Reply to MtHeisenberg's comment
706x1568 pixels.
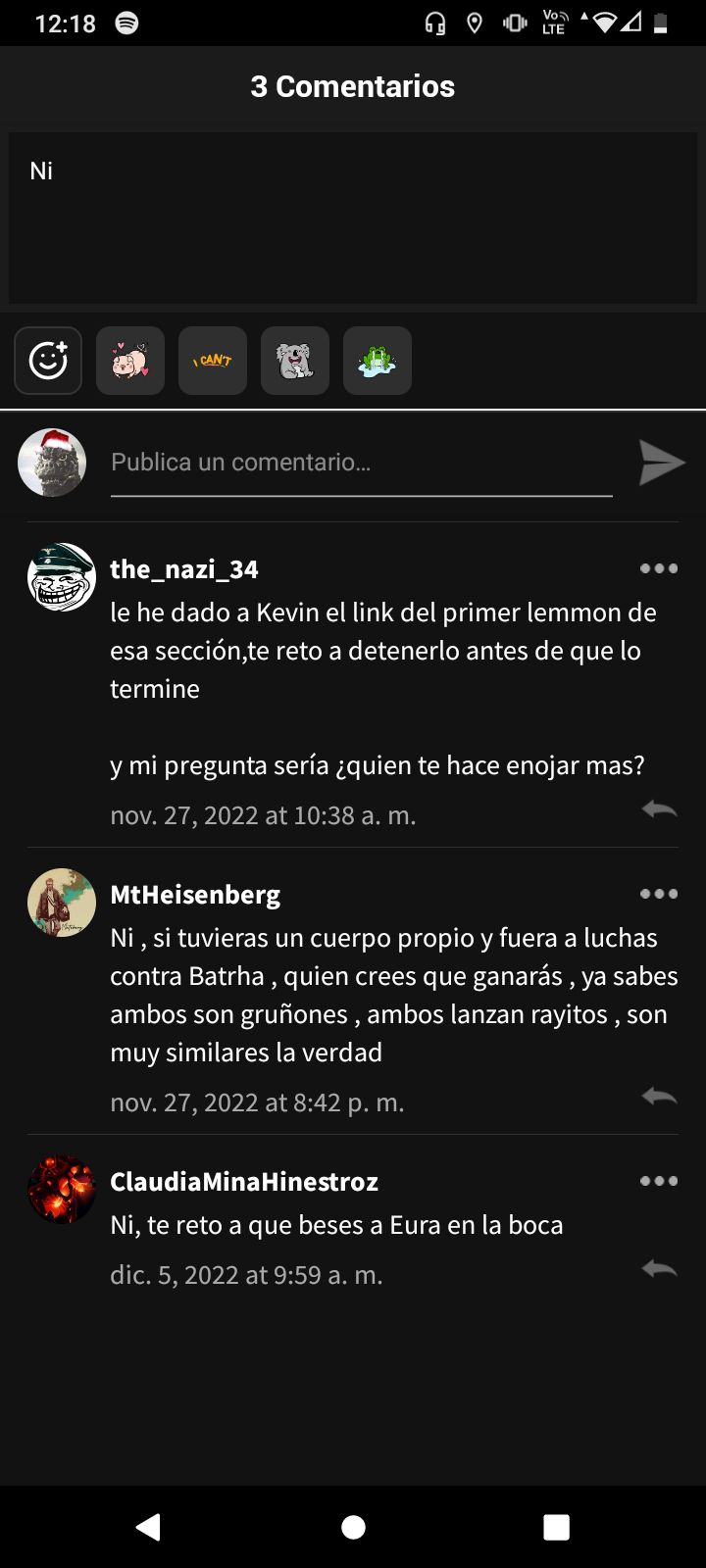(659, 1096)
